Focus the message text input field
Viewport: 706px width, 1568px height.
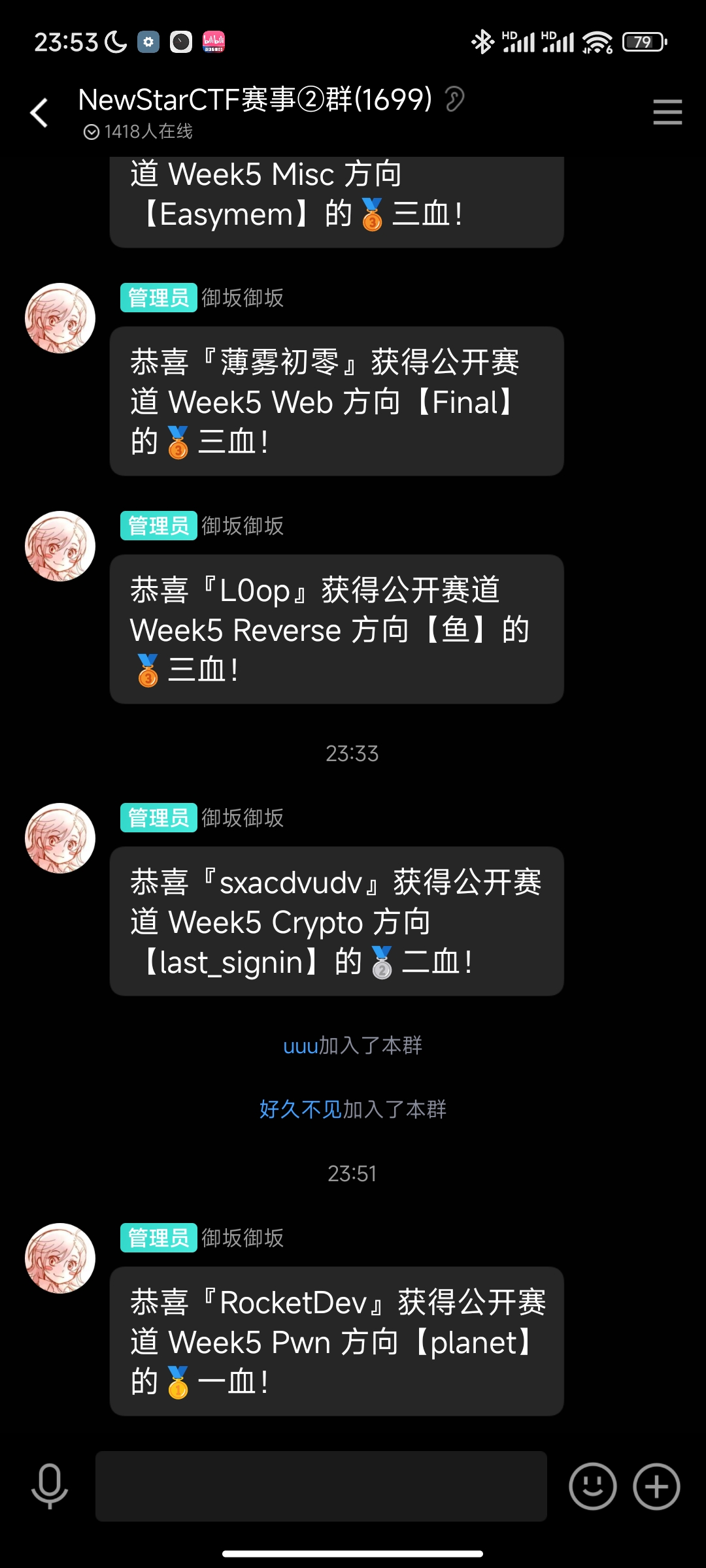tap(320, 1486)
